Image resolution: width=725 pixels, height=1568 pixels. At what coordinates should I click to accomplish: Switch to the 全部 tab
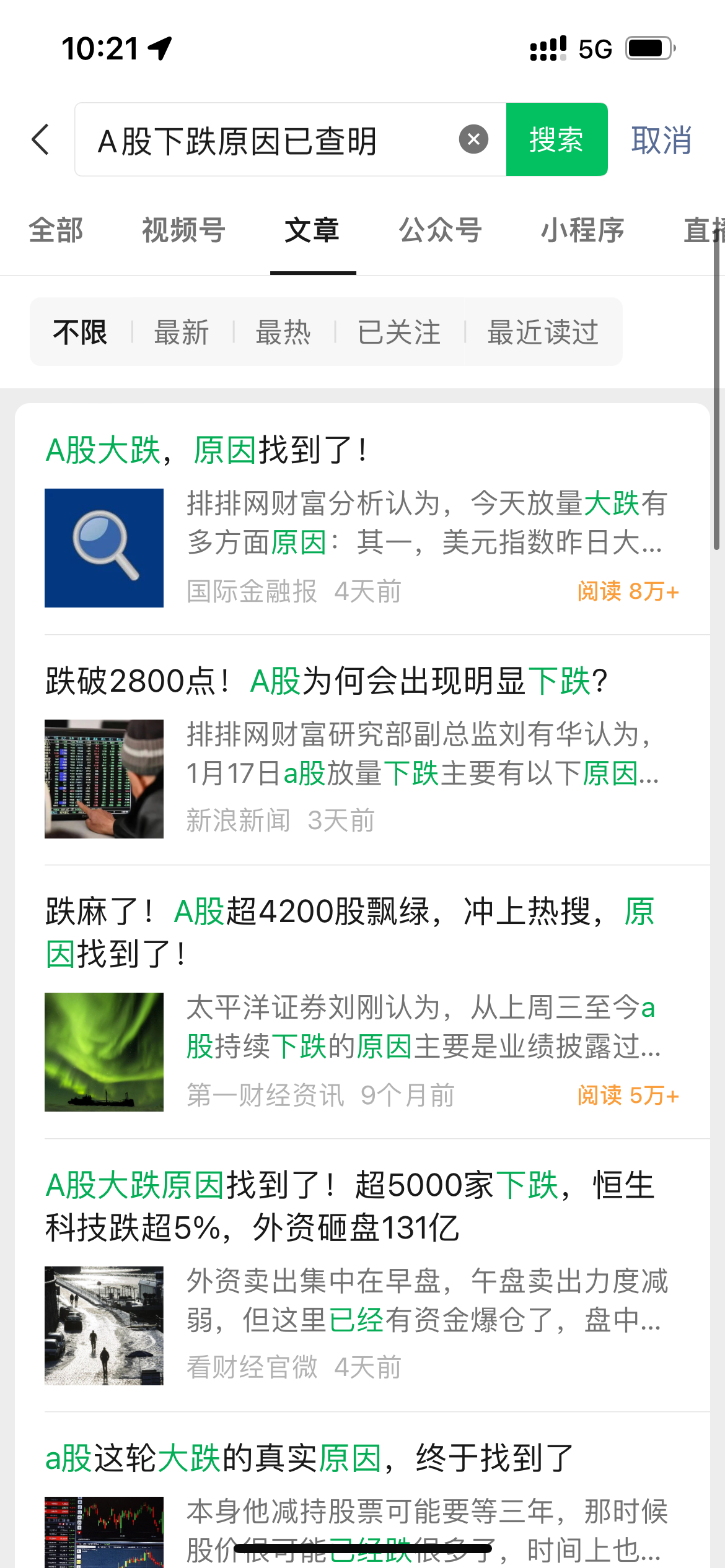click(x=56, y=230)
